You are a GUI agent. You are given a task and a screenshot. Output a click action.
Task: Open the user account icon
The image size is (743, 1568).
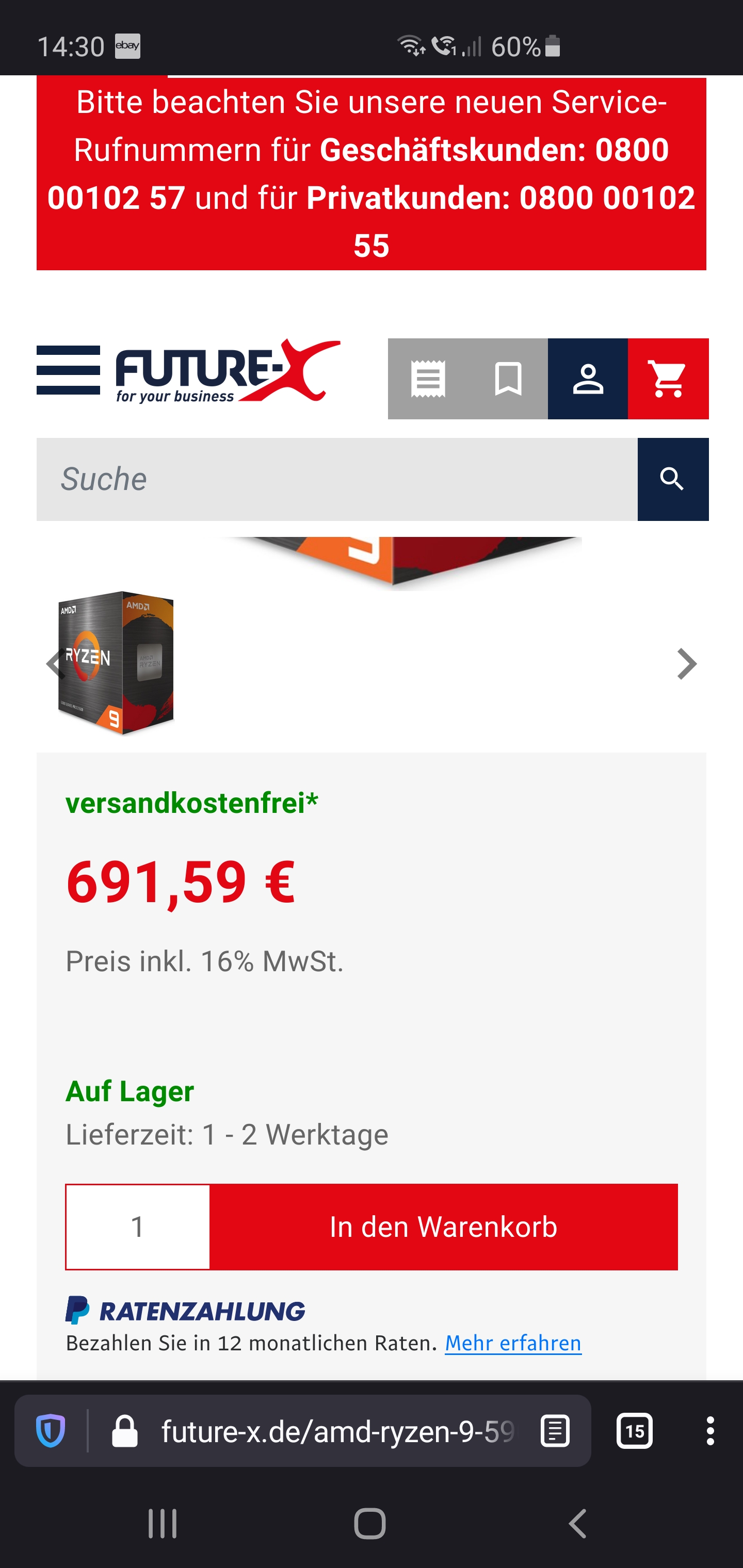pyautogui.click(x=588, y=379)
